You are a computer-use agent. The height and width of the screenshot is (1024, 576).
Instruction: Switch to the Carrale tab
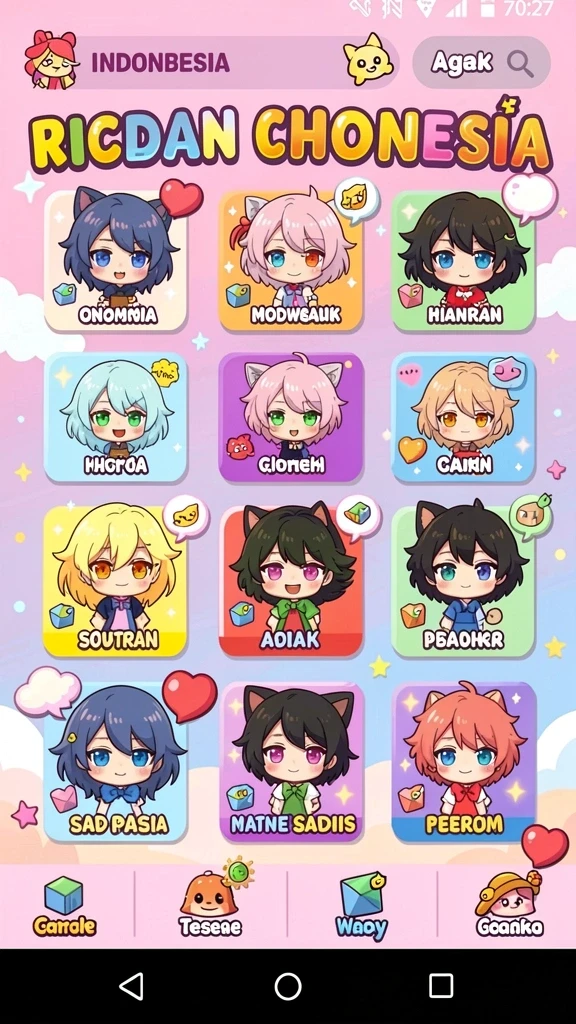pyautogui.click(x=64, y=906)
